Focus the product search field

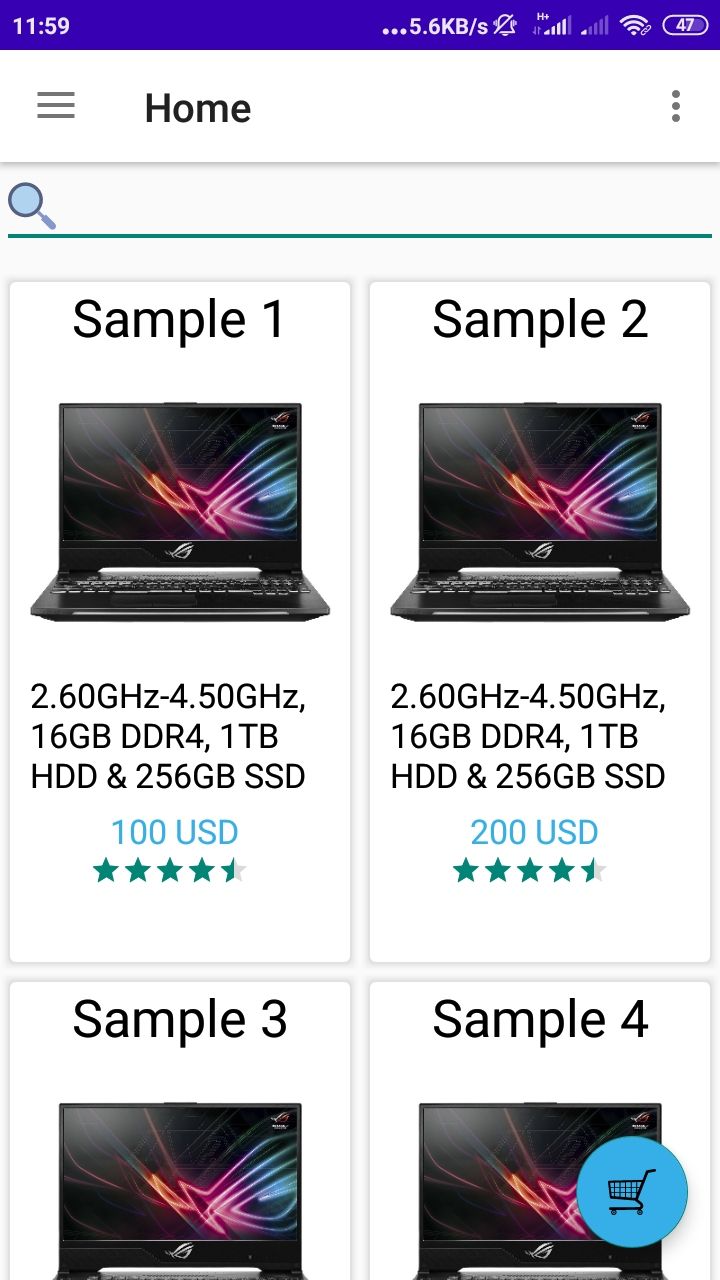click(x=380, y=208)
